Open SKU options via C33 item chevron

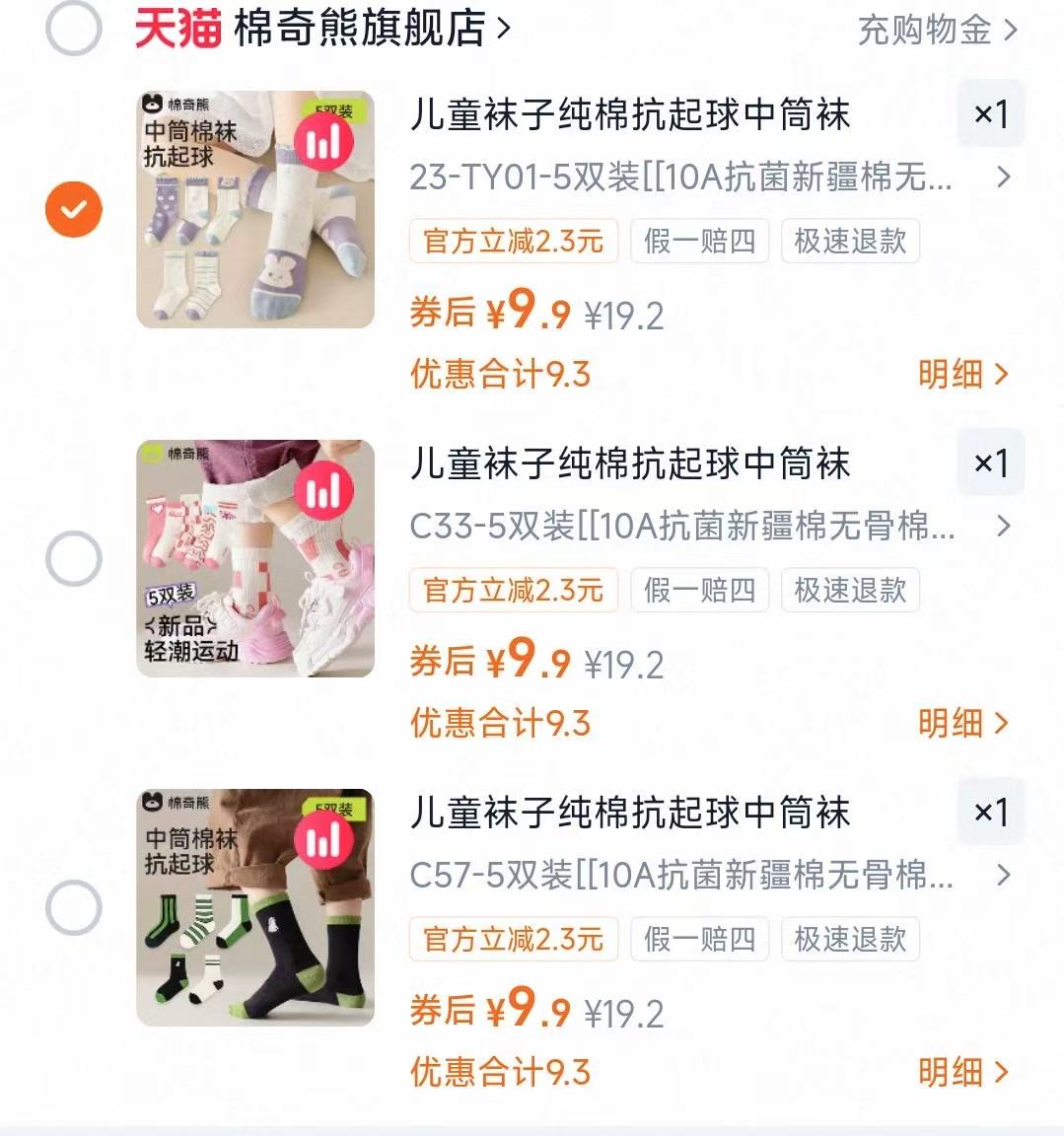tap(1005, 528)
